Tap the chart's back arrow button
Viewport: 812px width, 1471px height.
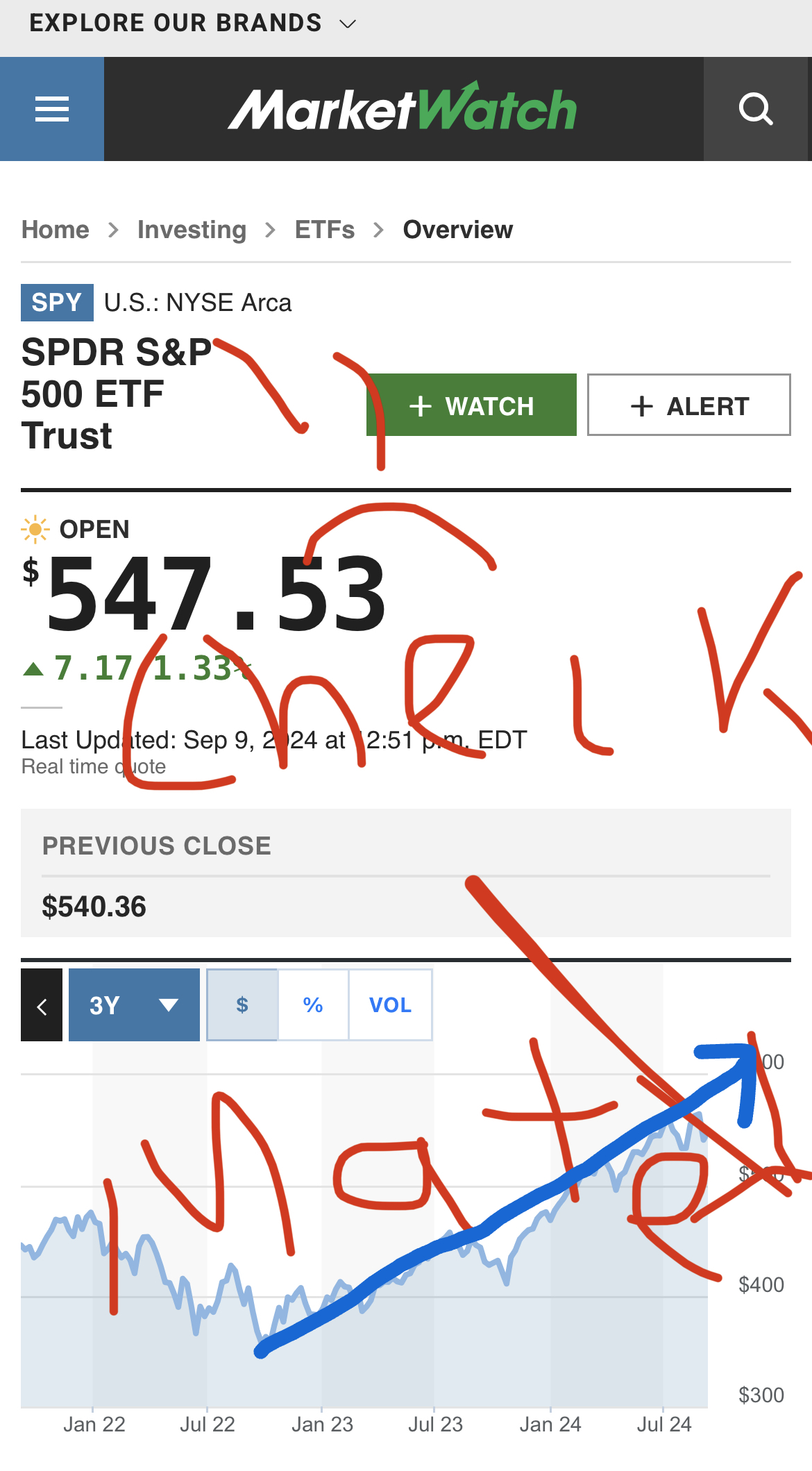tap(42, 1005)
